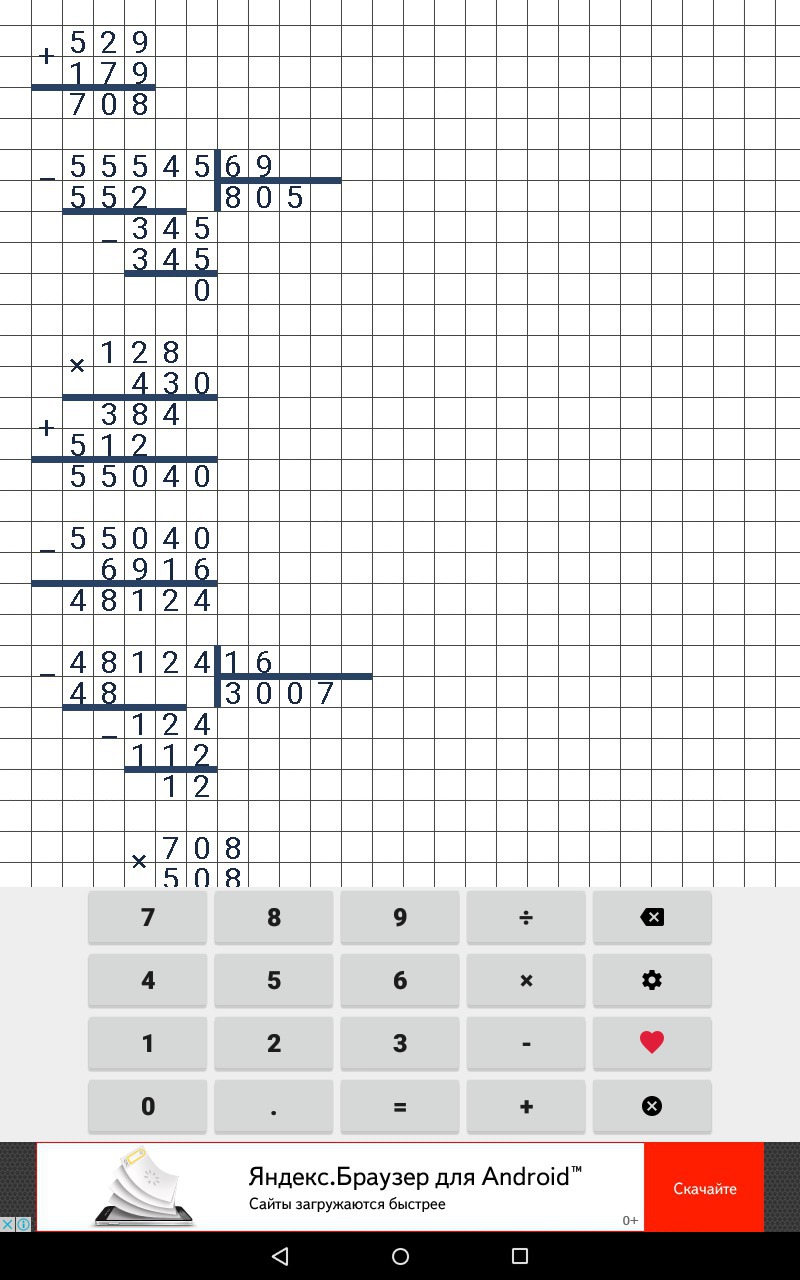The height and width of the screenshot is (1280, 800).
Task: Select the division operator
Action: 526,917
